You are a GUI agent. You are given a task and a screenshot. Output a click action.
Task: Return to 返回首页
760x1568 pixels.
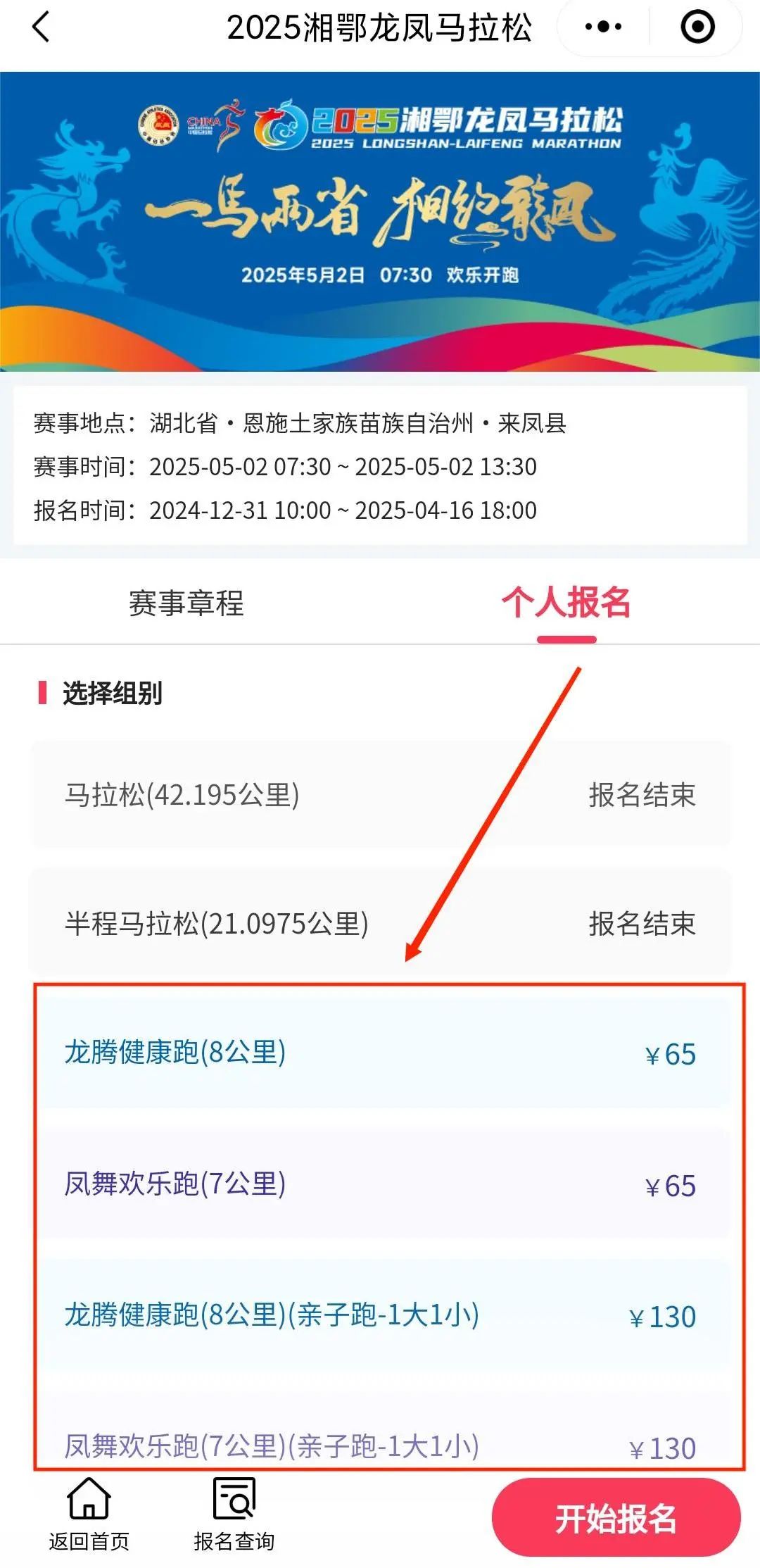(x=89, y=1513)
